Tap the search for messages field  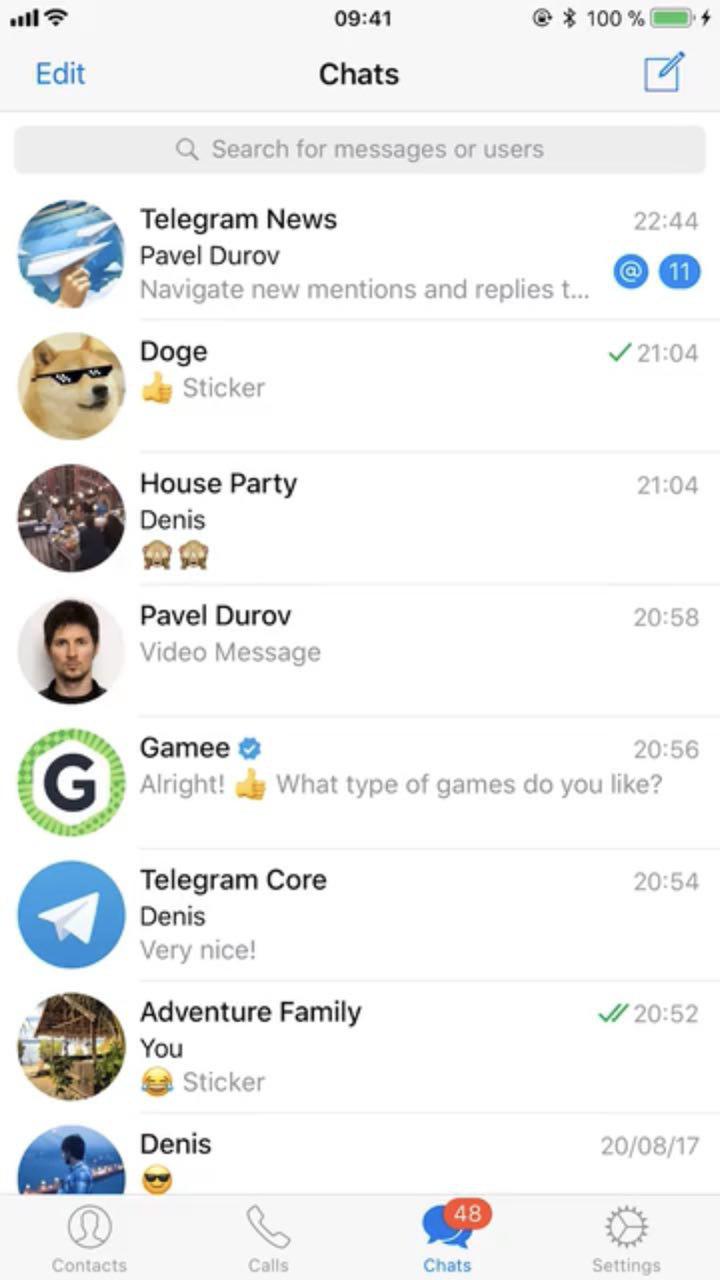(360, 148)
